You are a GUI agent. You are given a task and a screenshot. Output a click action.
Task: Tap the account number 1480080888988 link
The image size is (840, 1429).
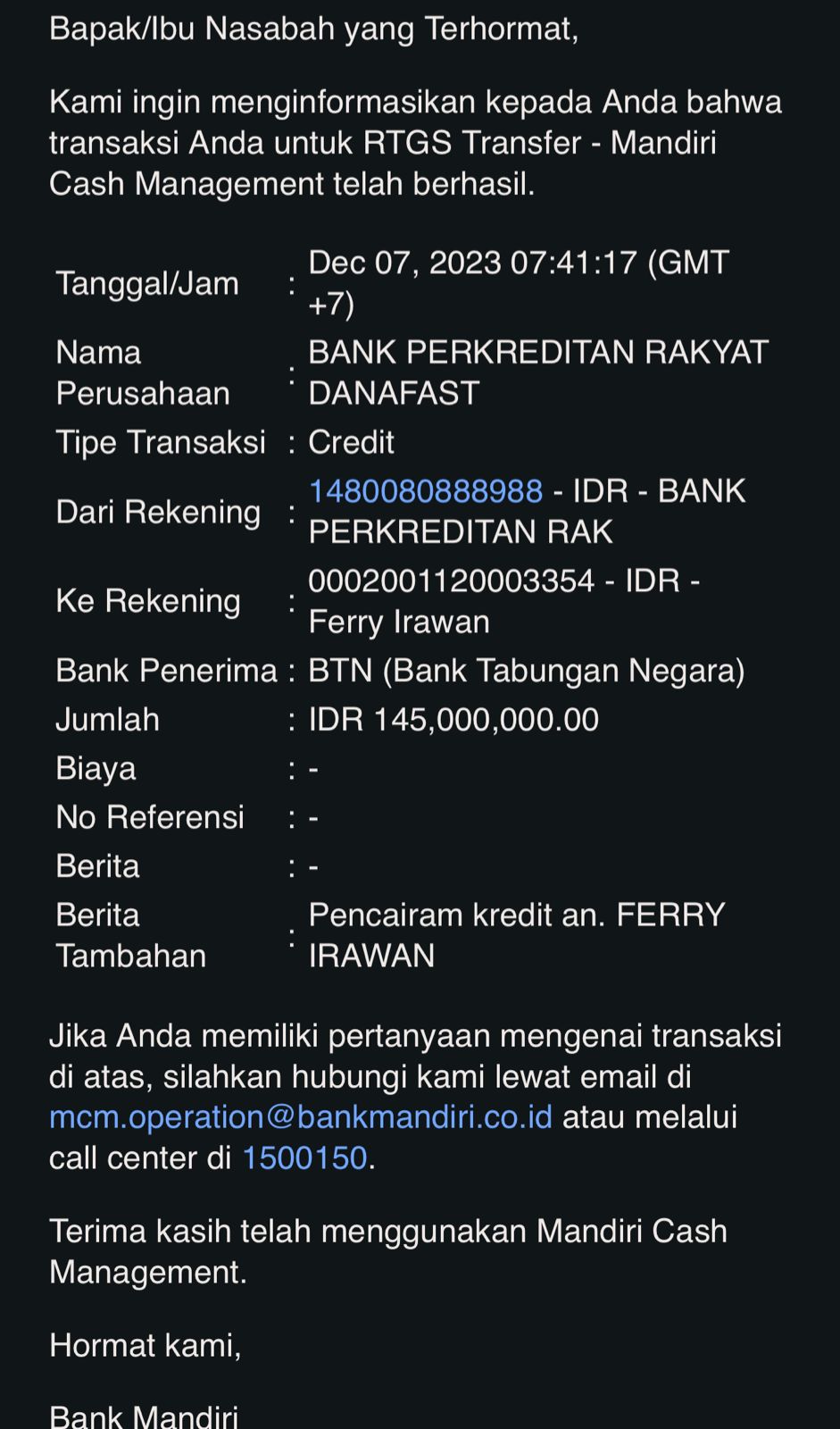(x=425, y=491)
